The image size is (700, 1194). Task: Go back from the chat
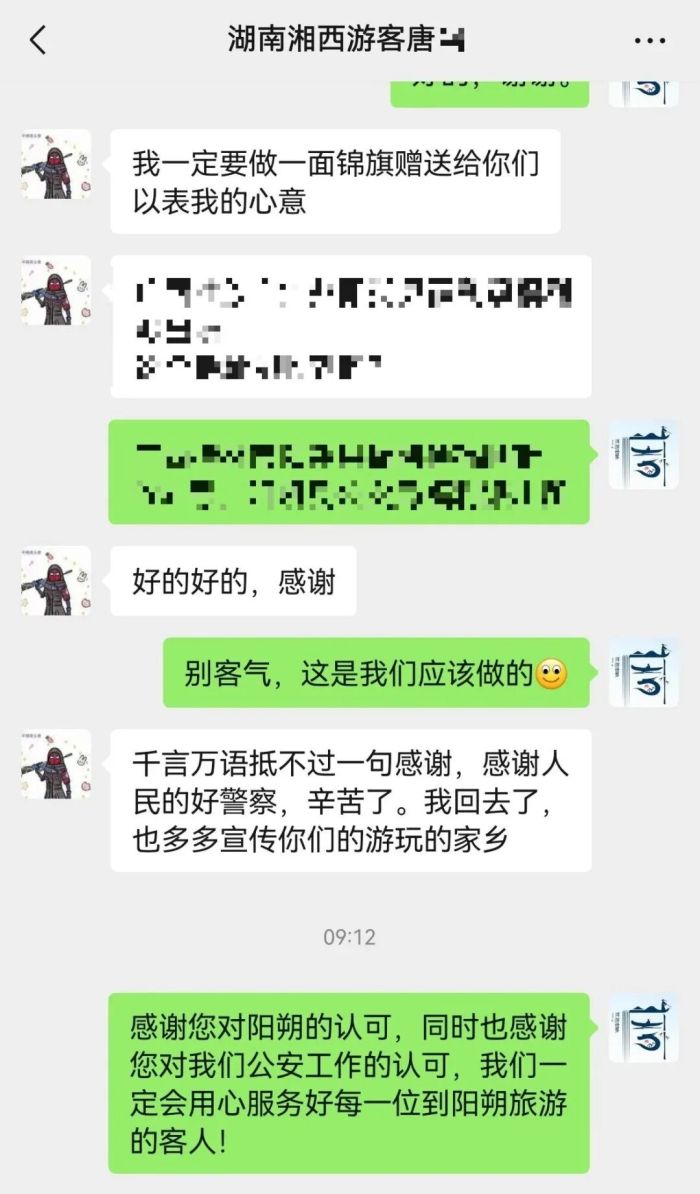38,41
